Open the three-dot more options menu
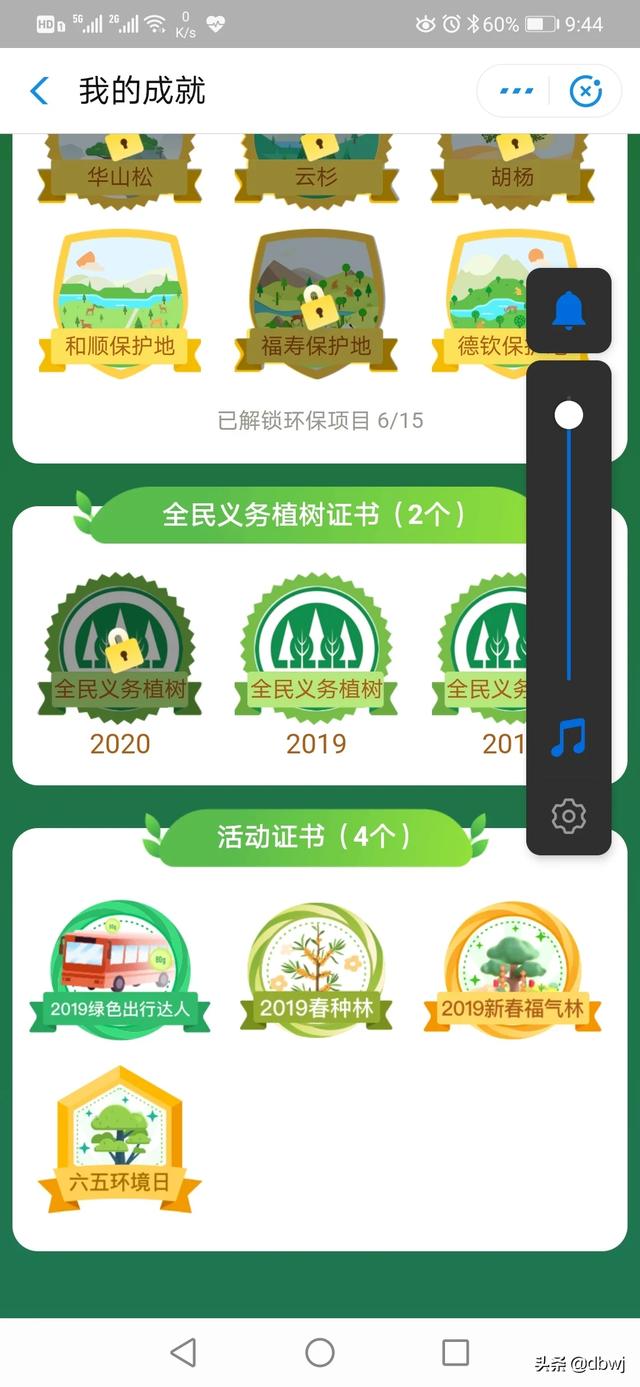 click(516, 92)
